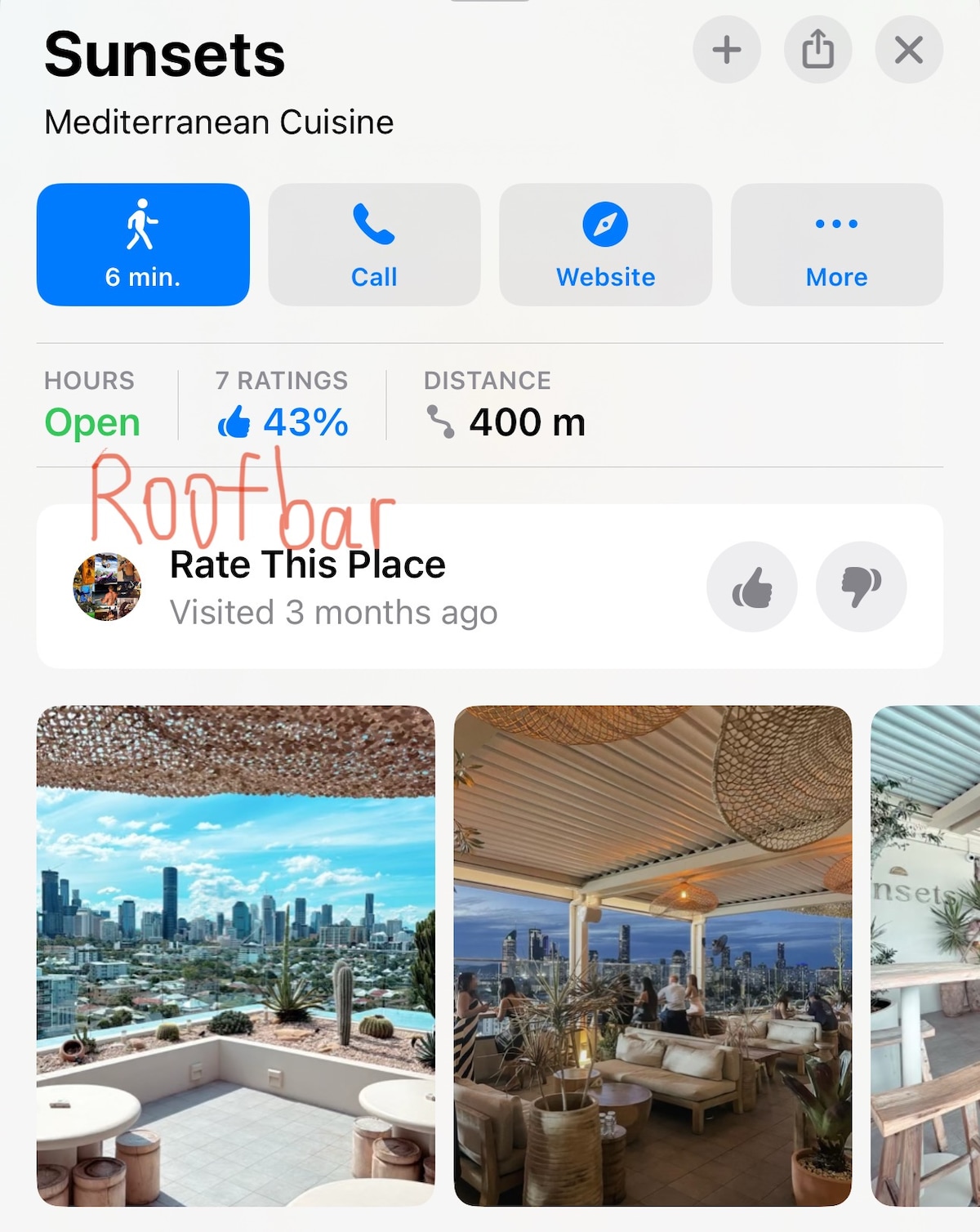
Task: View the Open hours details
Action: [x=92, y=406]
